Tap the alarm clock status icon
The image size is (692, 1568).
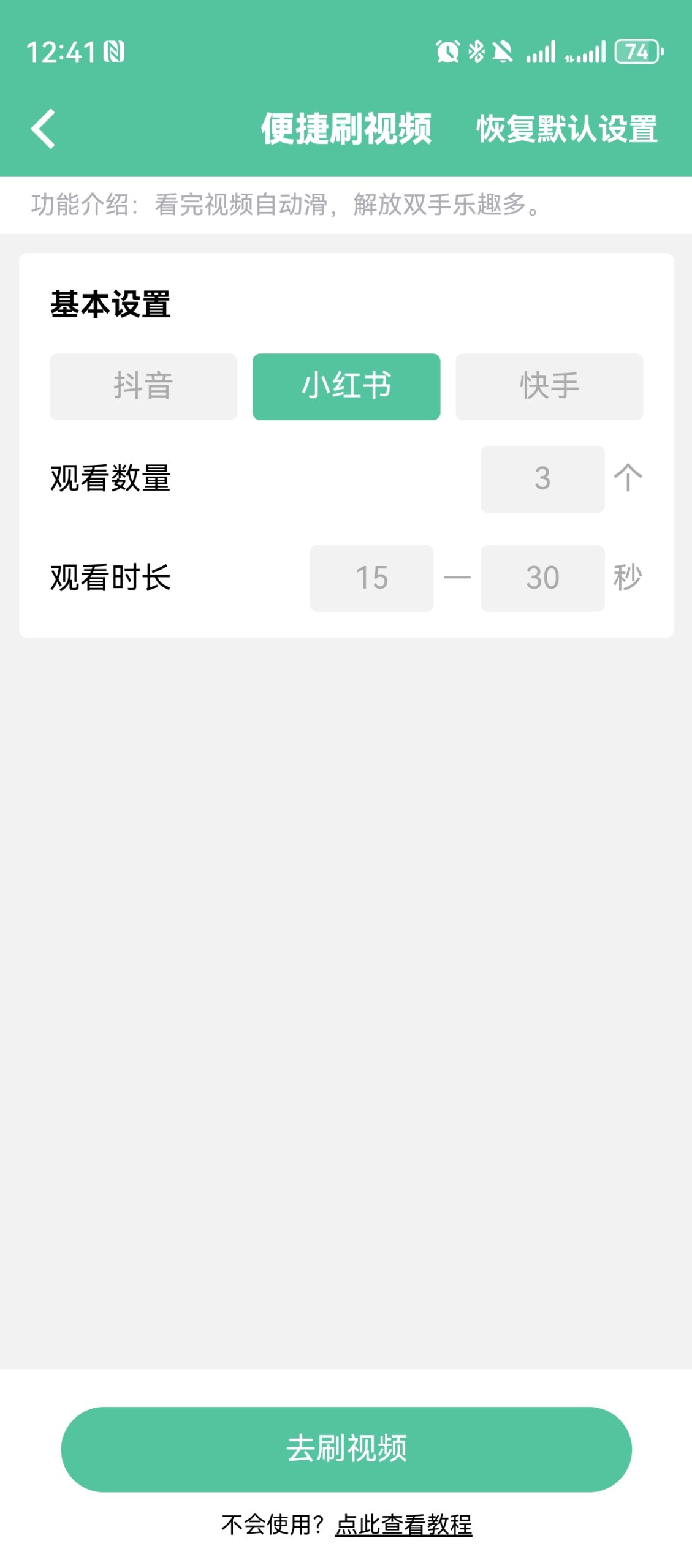[x=447, y=52]
